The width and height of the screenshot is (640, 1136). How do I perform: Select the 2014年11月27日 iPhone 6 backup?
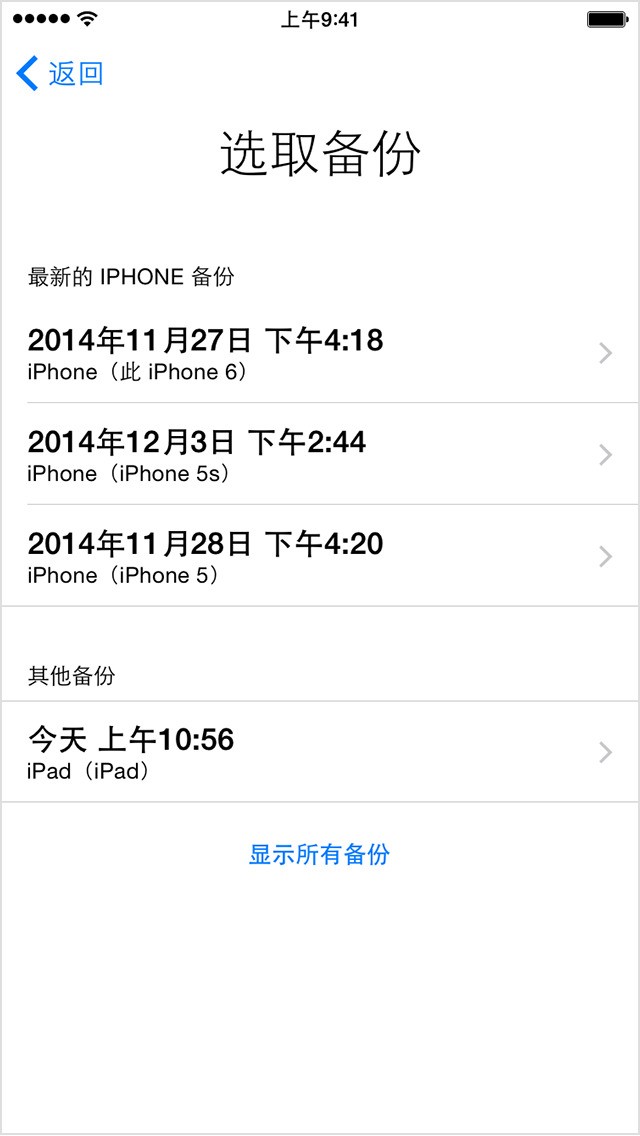point(320,353)
